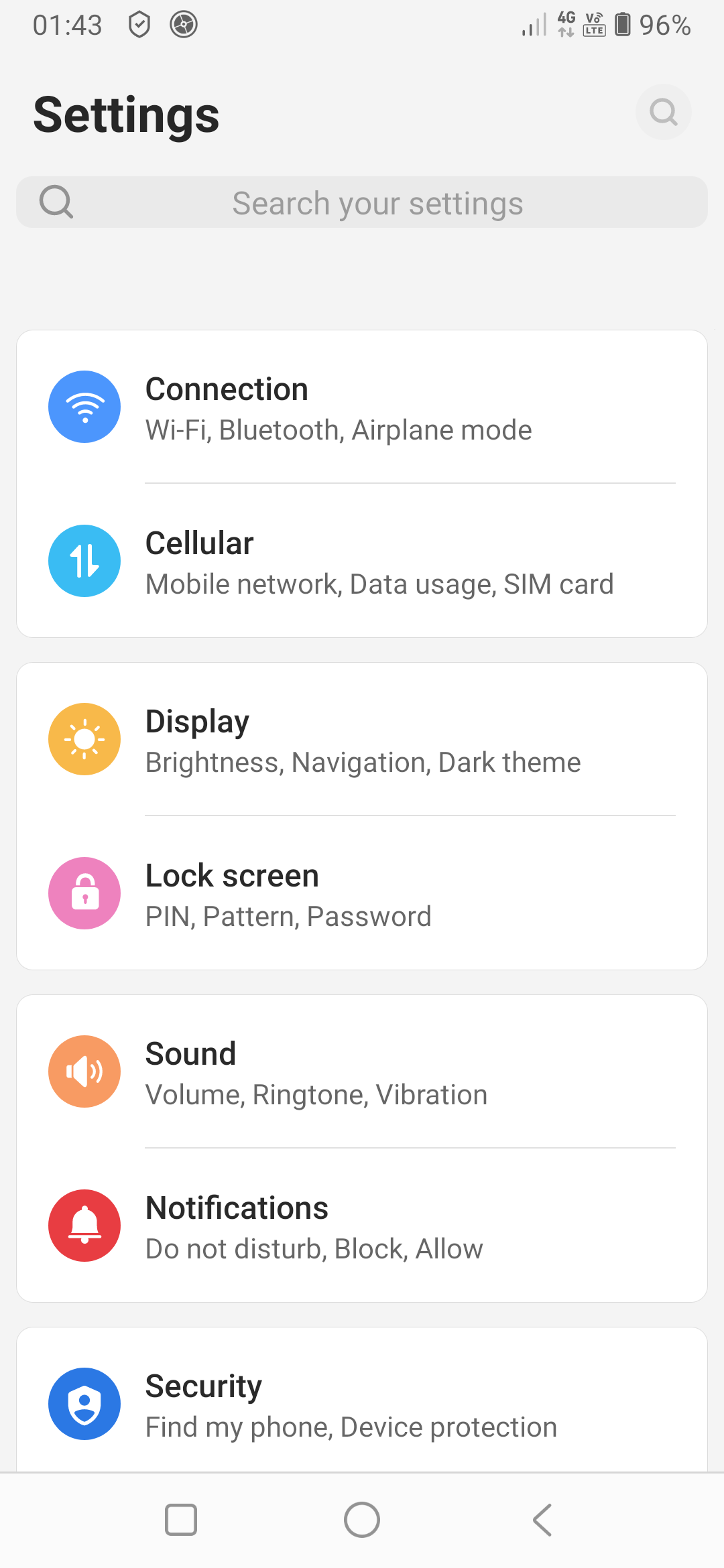
Task: Return to home screen via home button
Action: pos(362,1520)
